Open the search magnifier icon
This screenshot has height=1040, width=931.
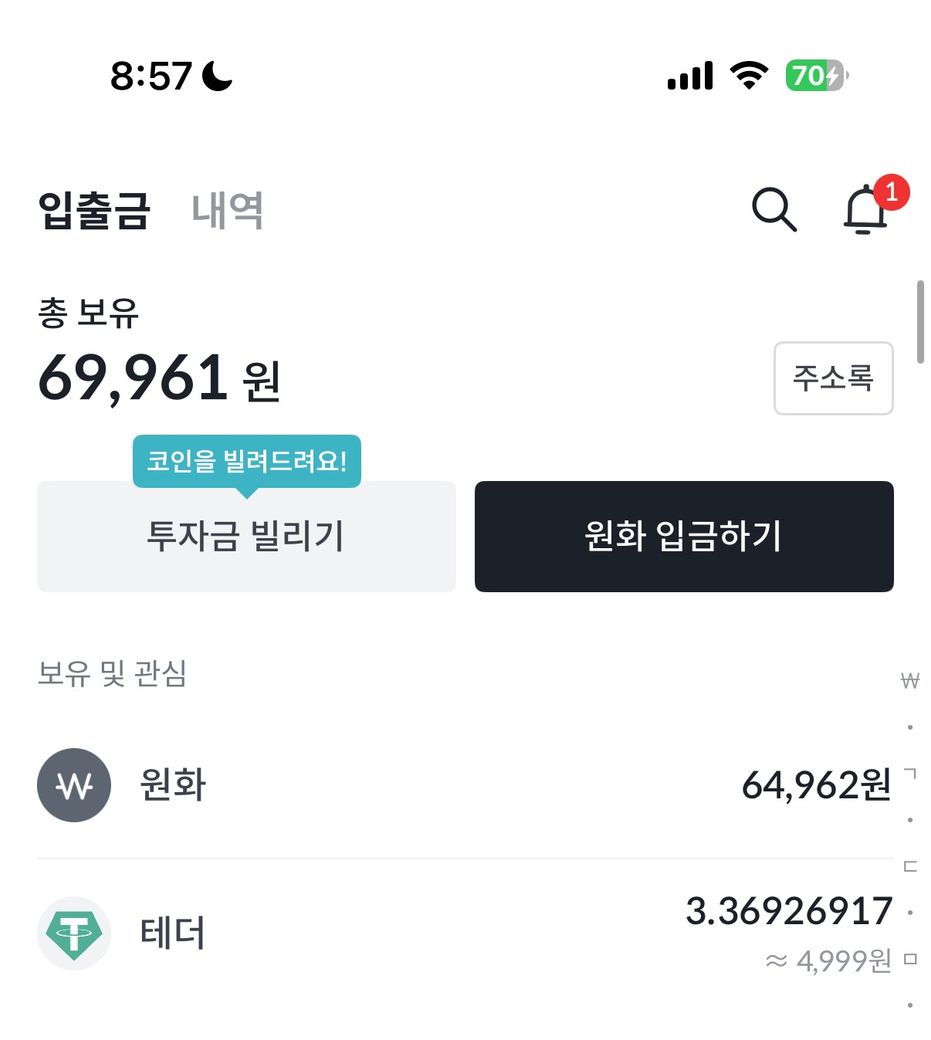point(773,210)
